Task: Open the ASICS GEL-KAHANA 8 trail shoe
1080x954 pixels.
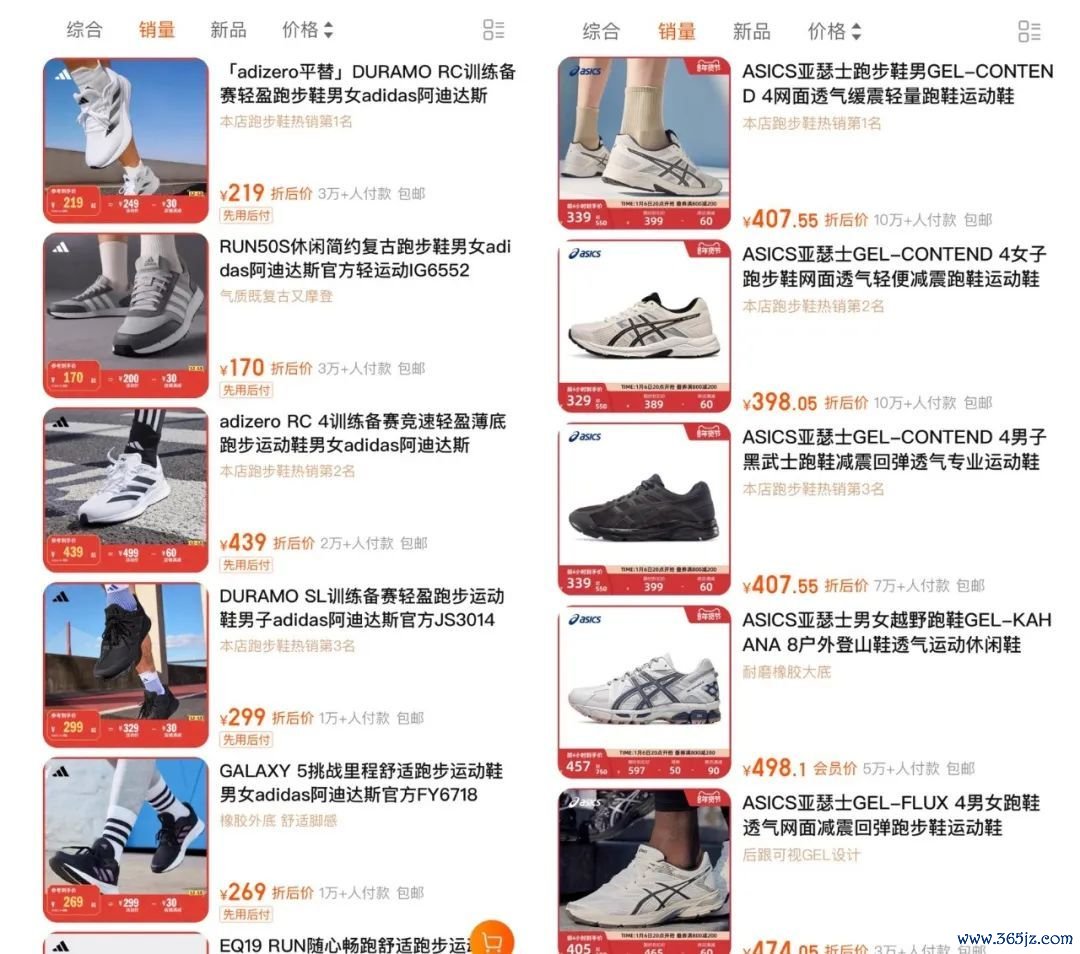Action: pyautogui.click(x=896, y=632)
